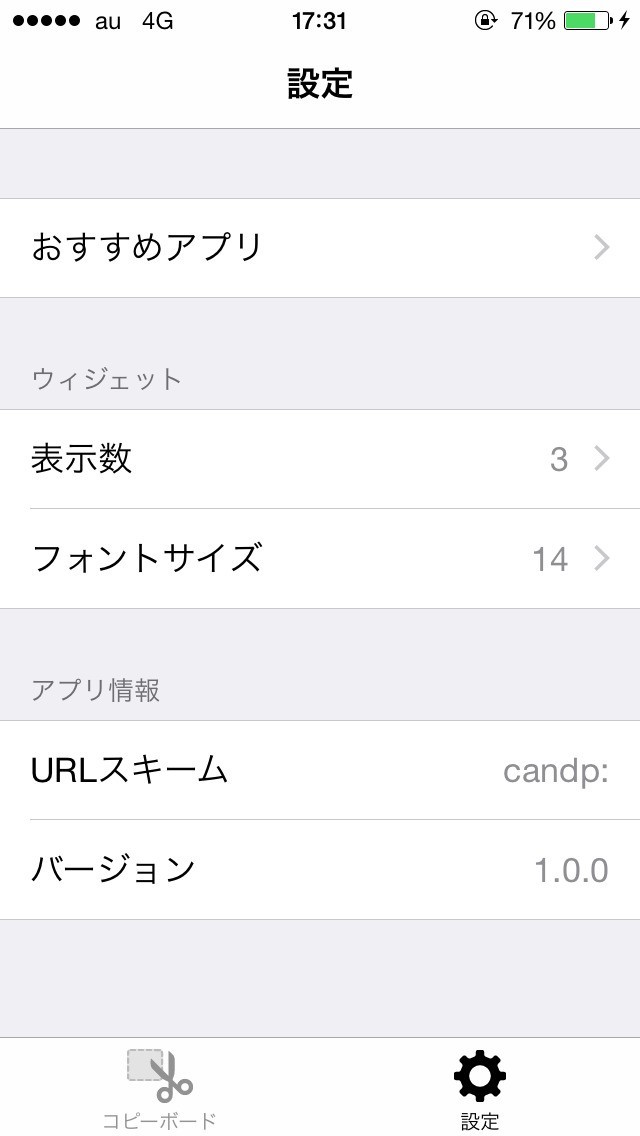
Task: Change the 表示数 widget setting
Action: tap(320, 459)
